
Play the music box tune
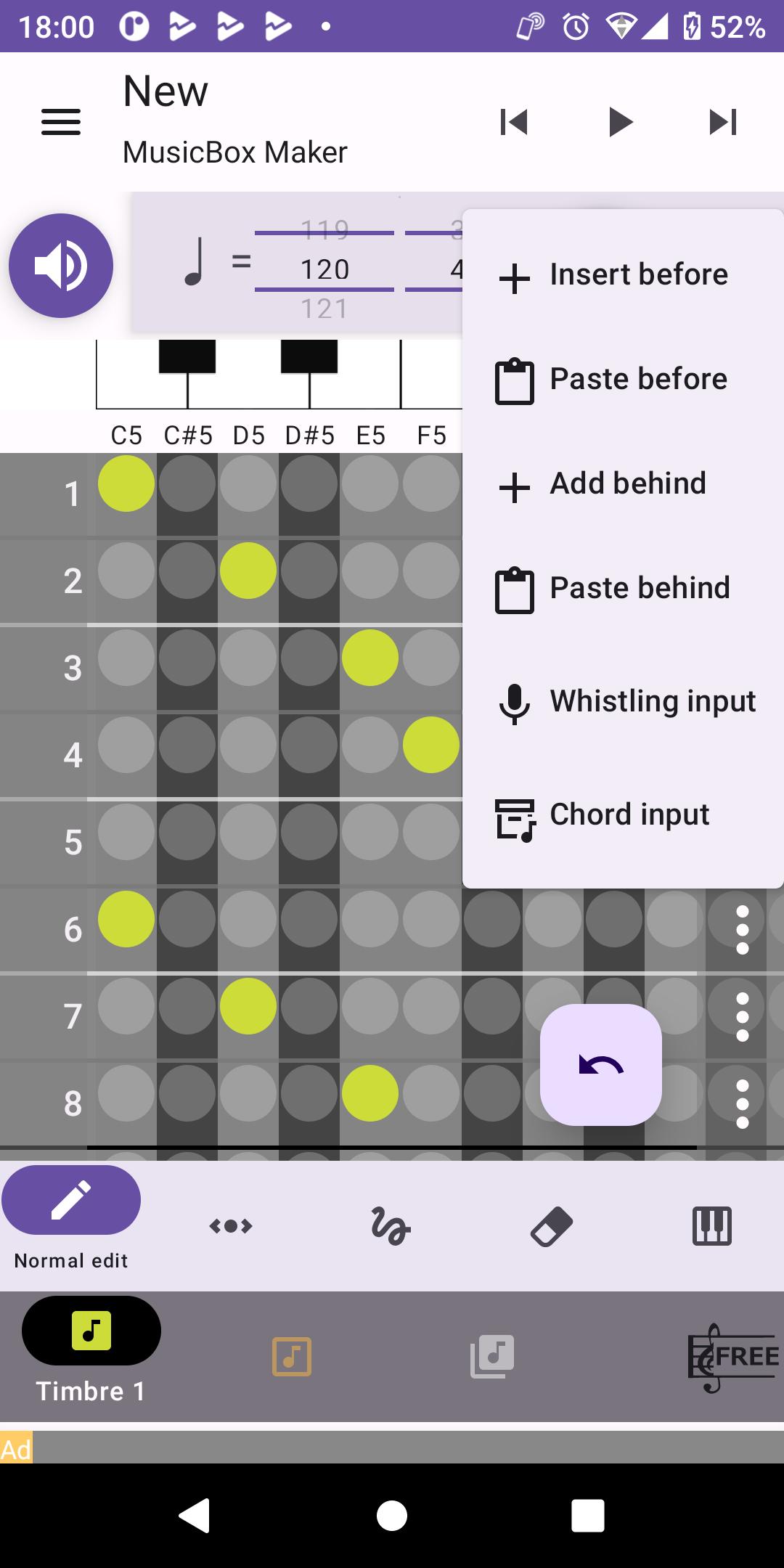619,122
